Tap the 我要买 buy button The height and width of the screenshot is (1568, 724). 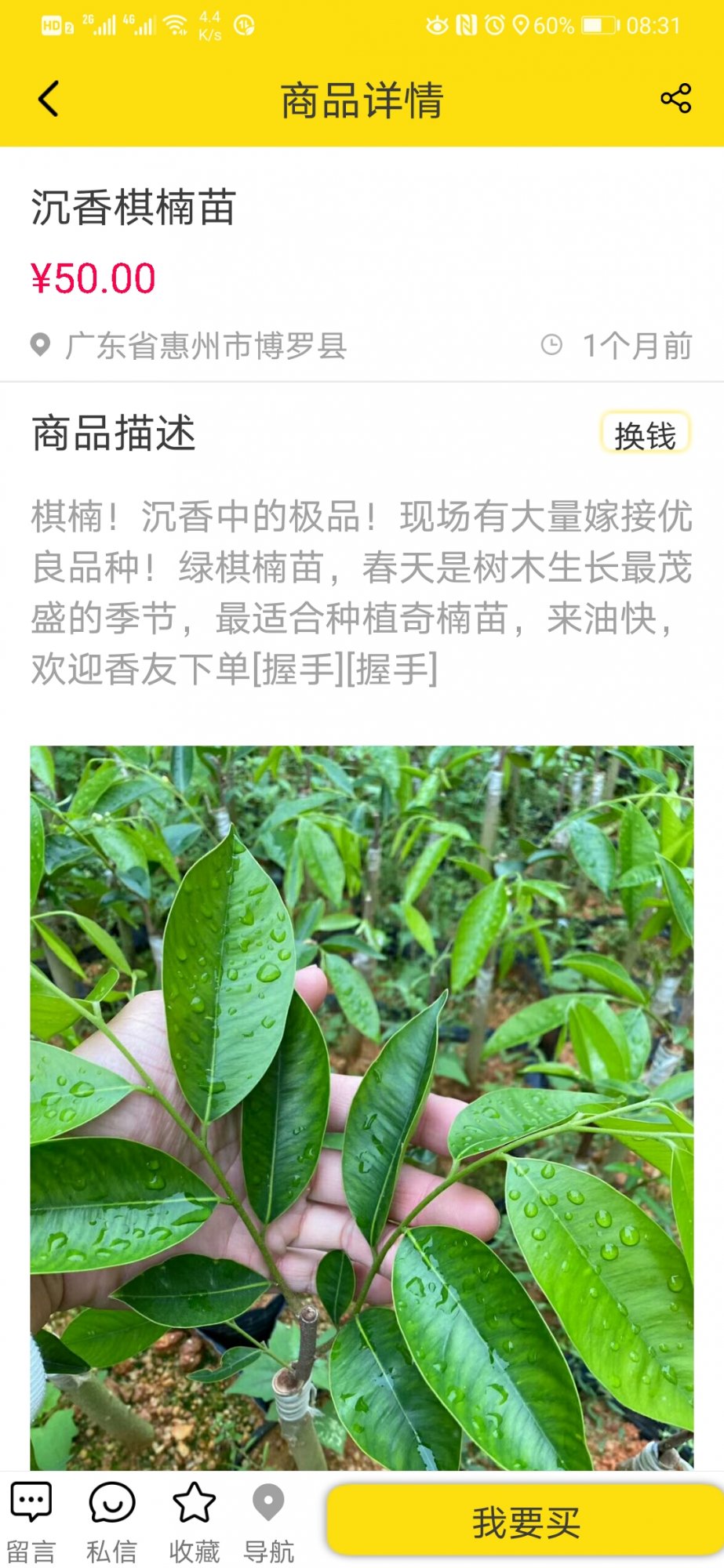[x=526, y=1522]
